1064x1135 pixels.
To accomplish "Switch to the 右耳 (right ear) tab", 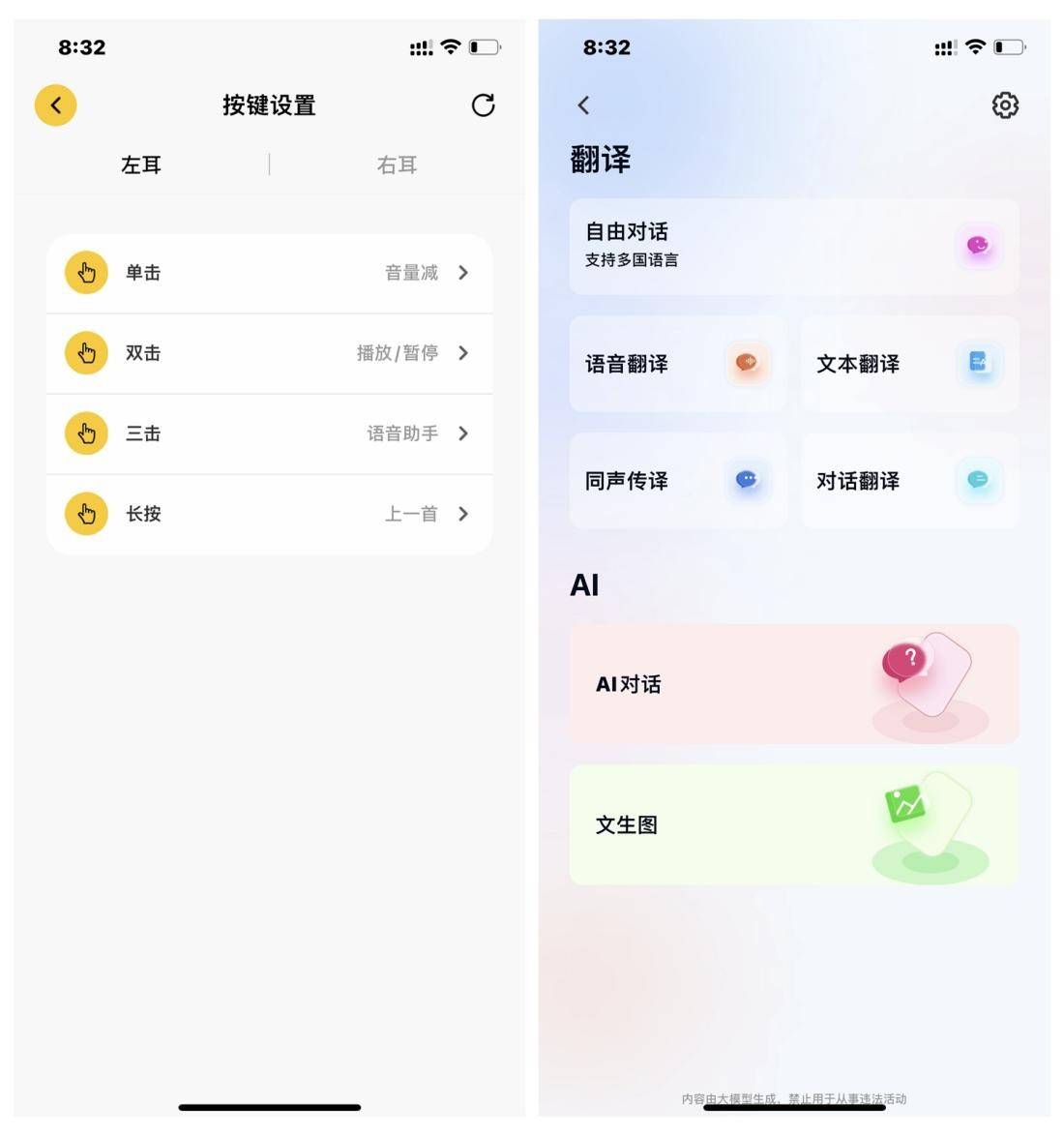I will pyautogui.click(x=397, y=164).
